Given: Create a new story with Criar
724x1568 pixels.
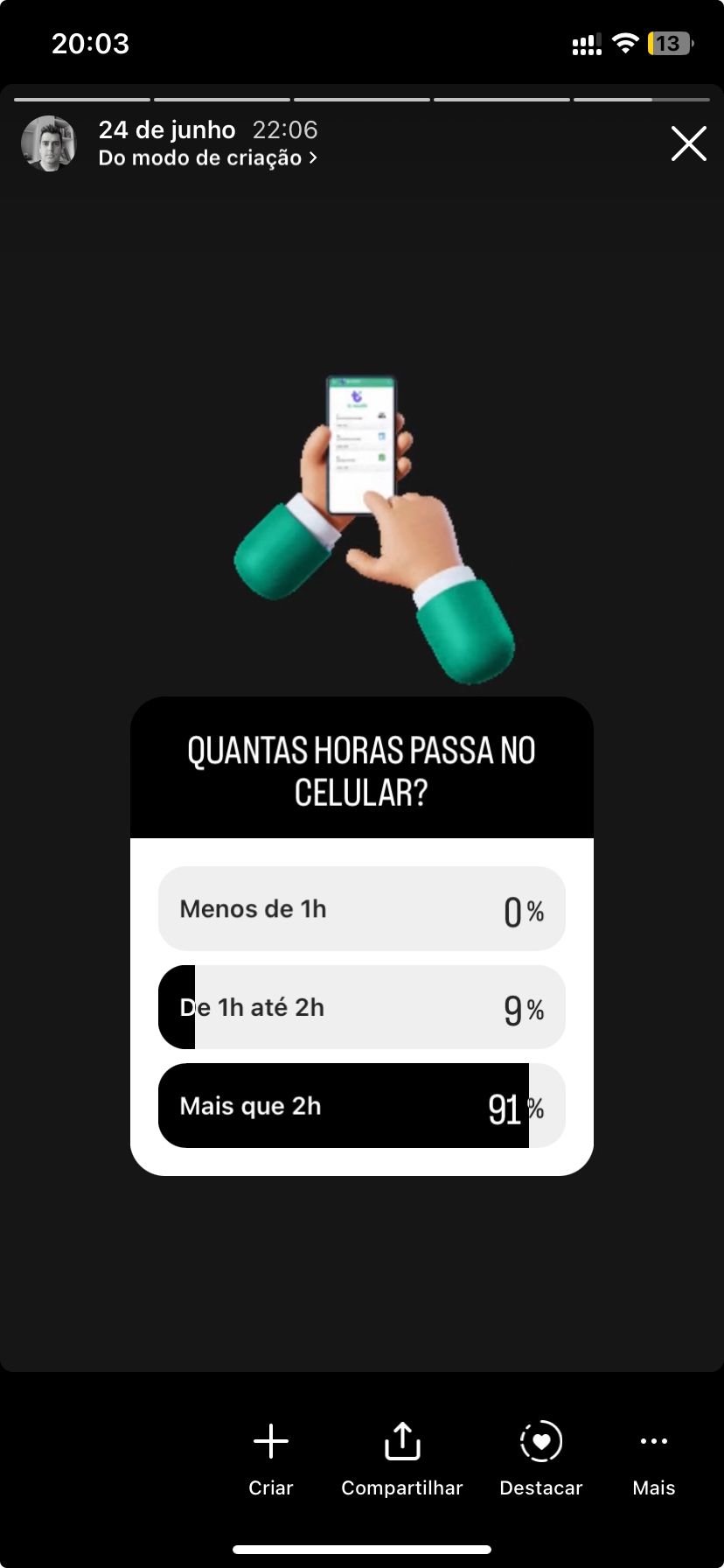Looking at the screenshot, I should pyautogui.click(x=270, y=1458).
